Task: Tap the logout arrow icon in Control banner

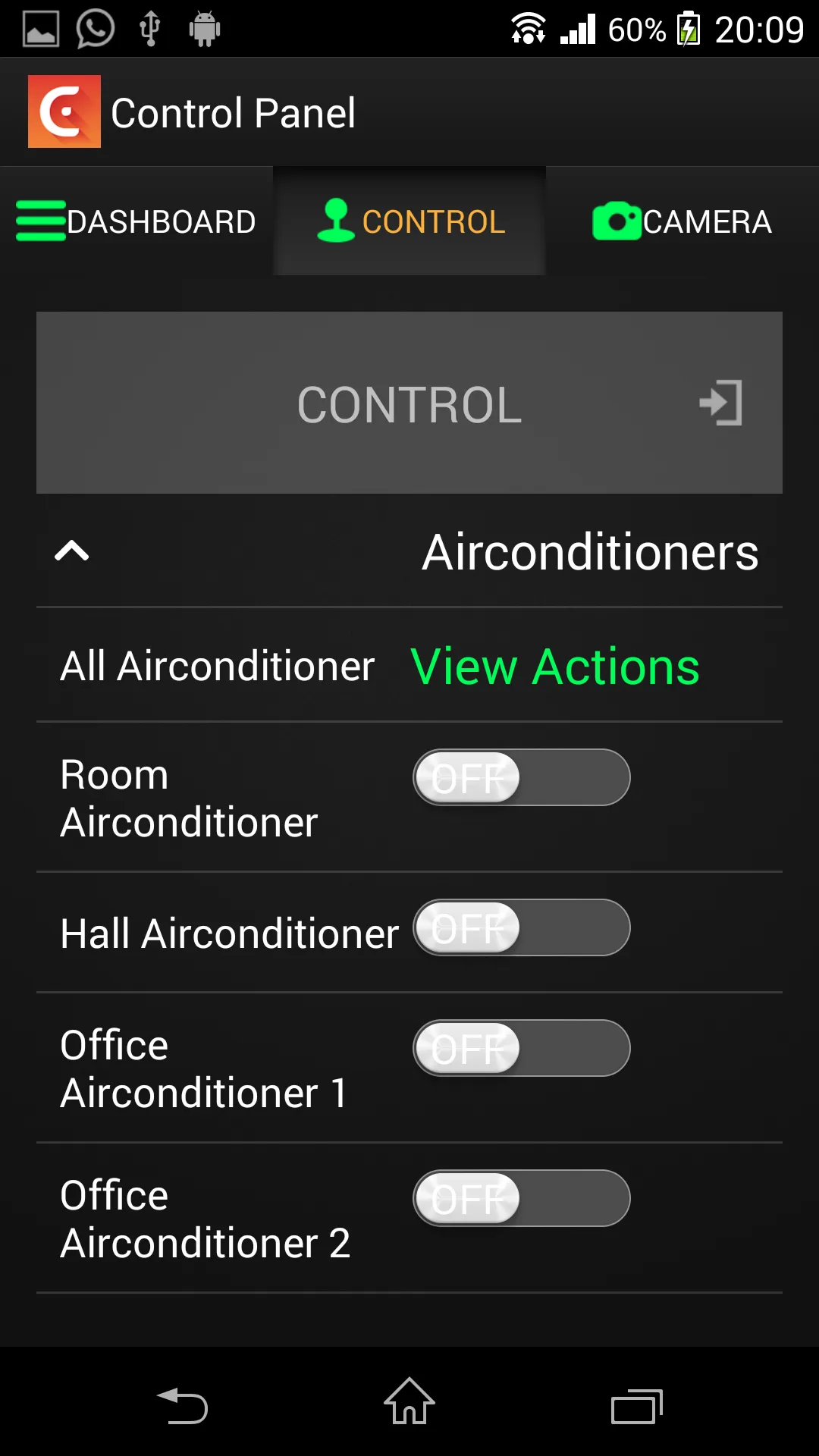Action: 720,403
